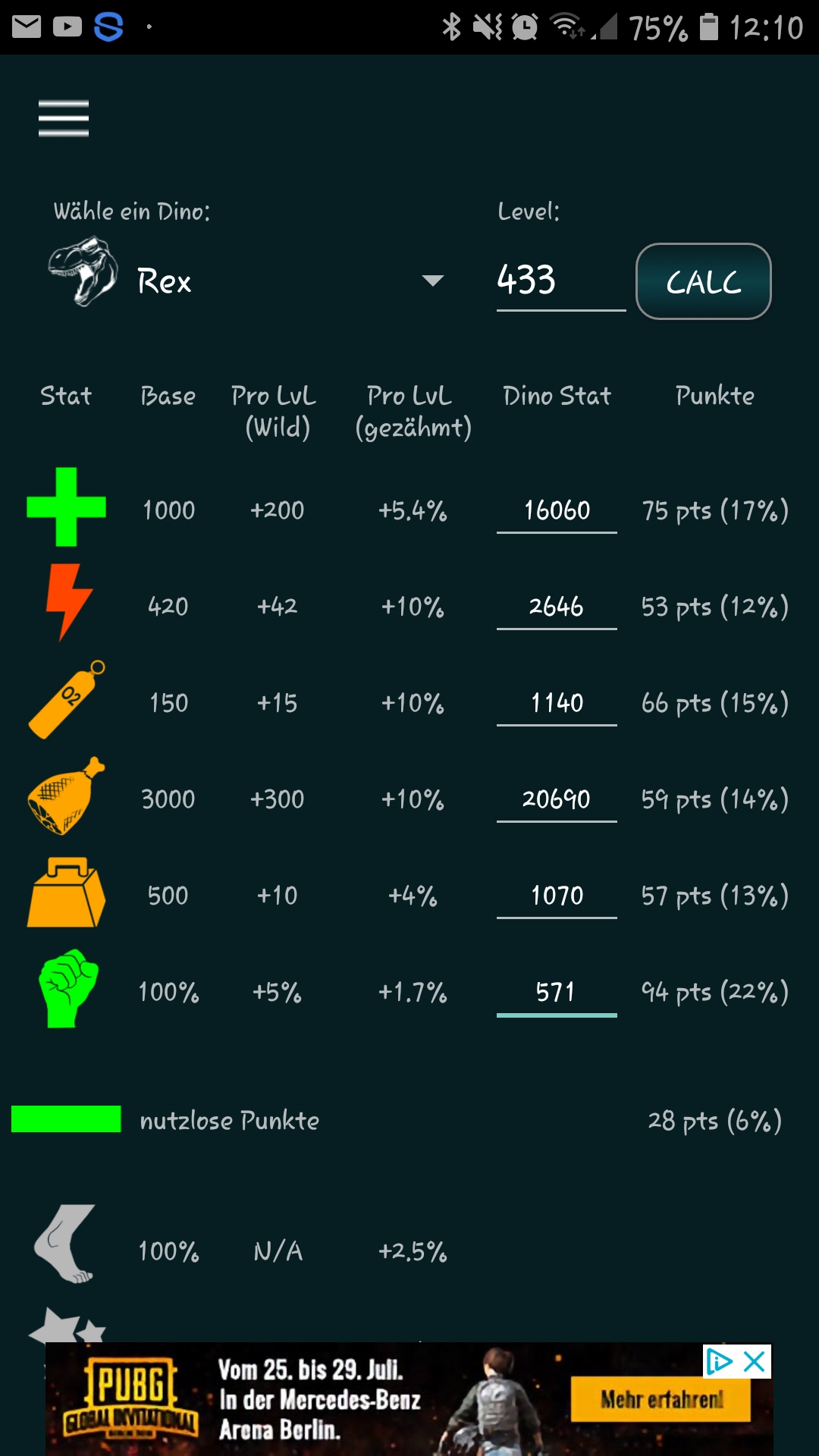Screen dimensions: 819x1456
Task: Open the hamburger drawer menu
Action: (64, 118)
